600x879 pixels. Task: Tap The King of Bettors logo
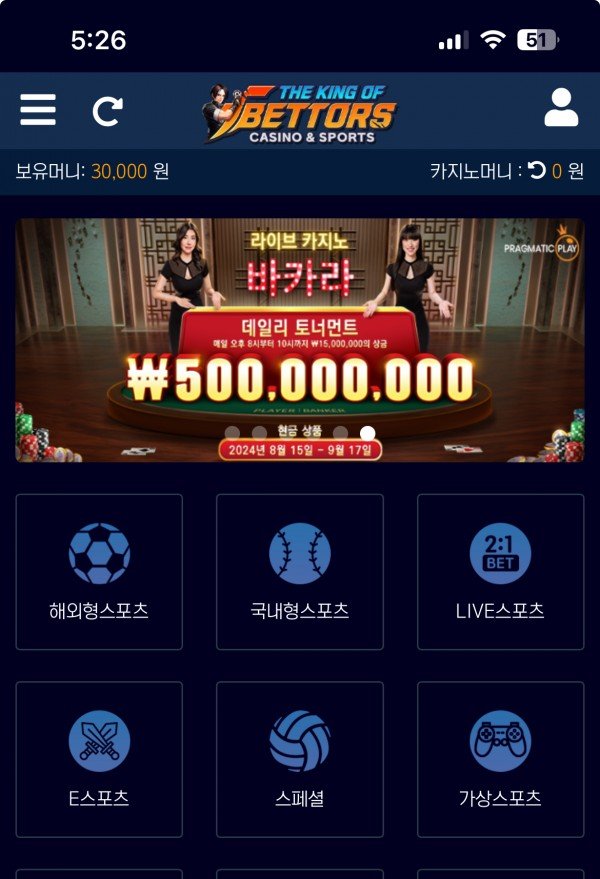click(x=300, y=112)
